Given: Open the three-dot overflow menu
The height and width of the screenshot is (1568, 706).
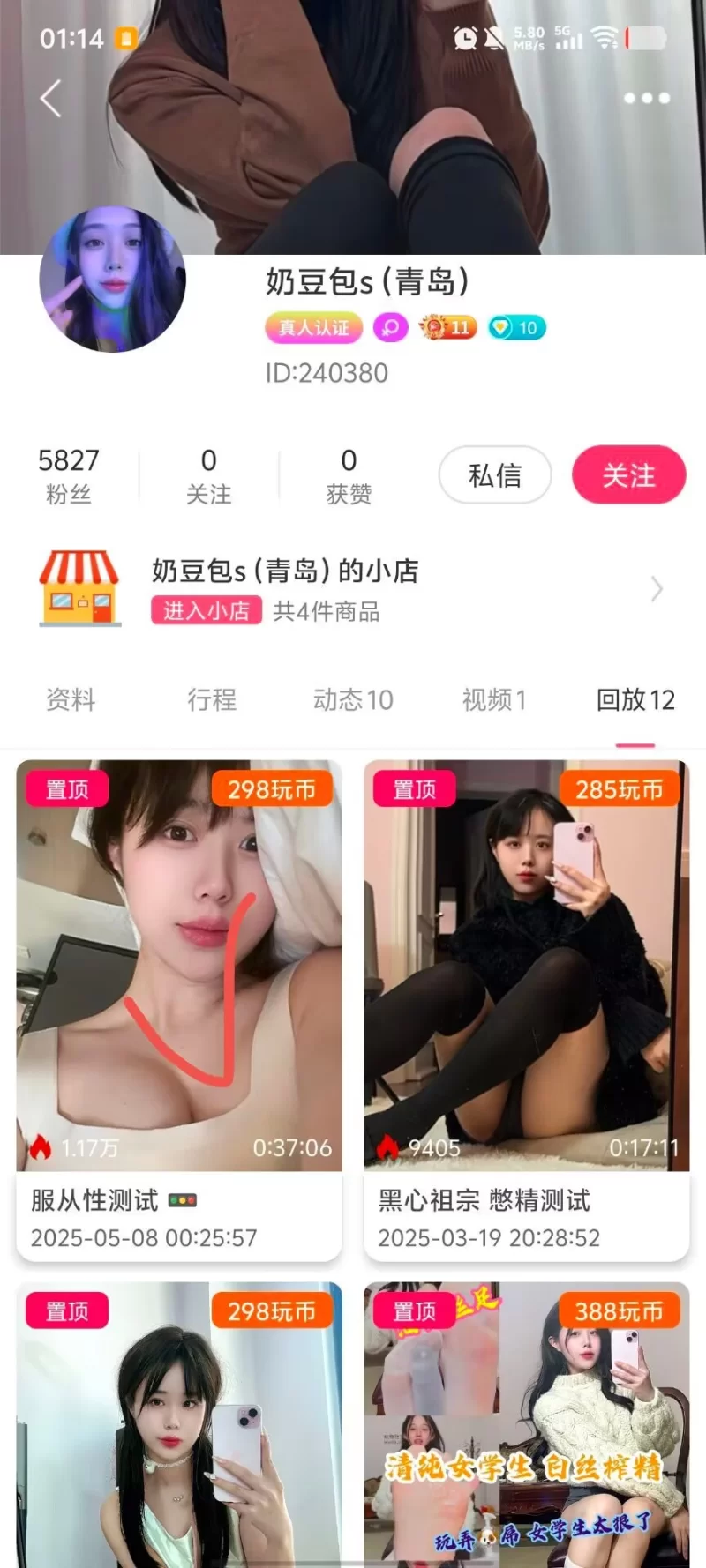Looking at the screenshot, I should [x=646, y=98].
